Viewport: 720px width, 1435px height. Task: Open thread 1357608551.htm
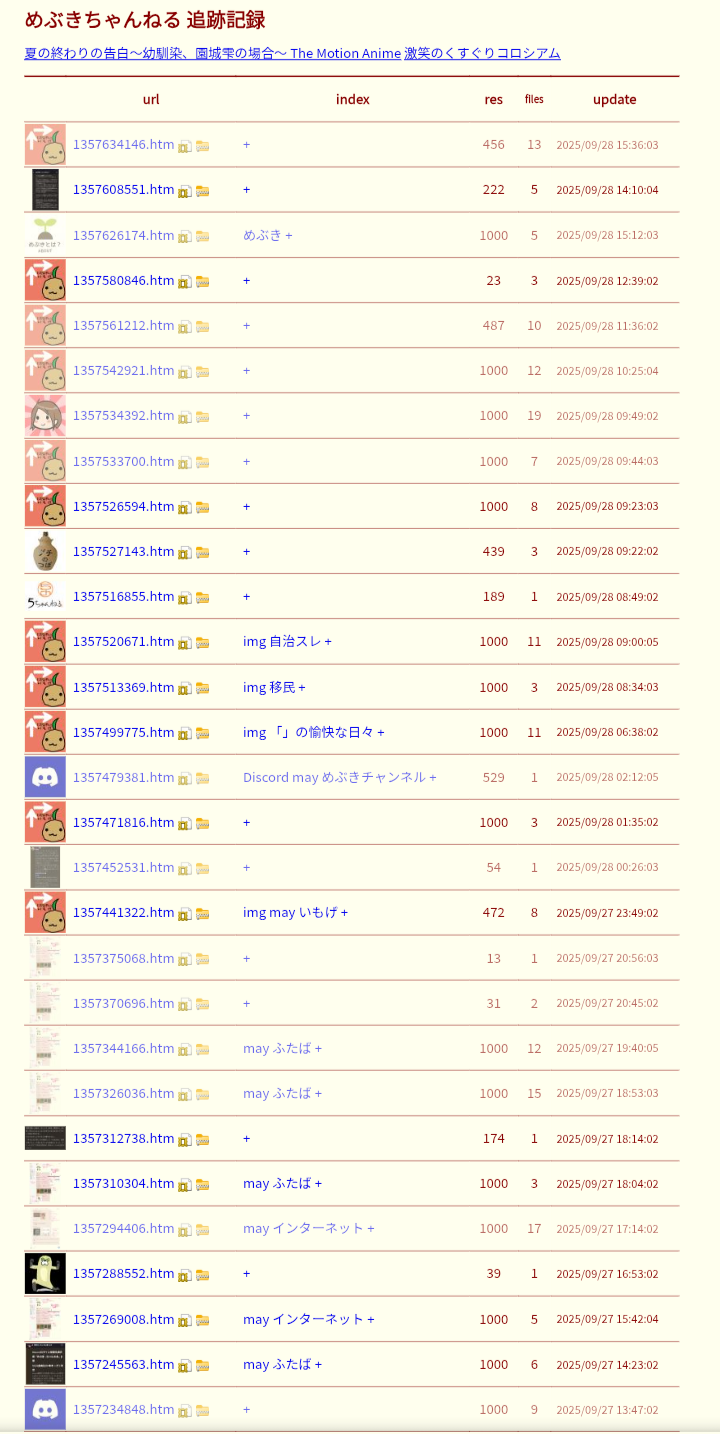click(123, 189)
